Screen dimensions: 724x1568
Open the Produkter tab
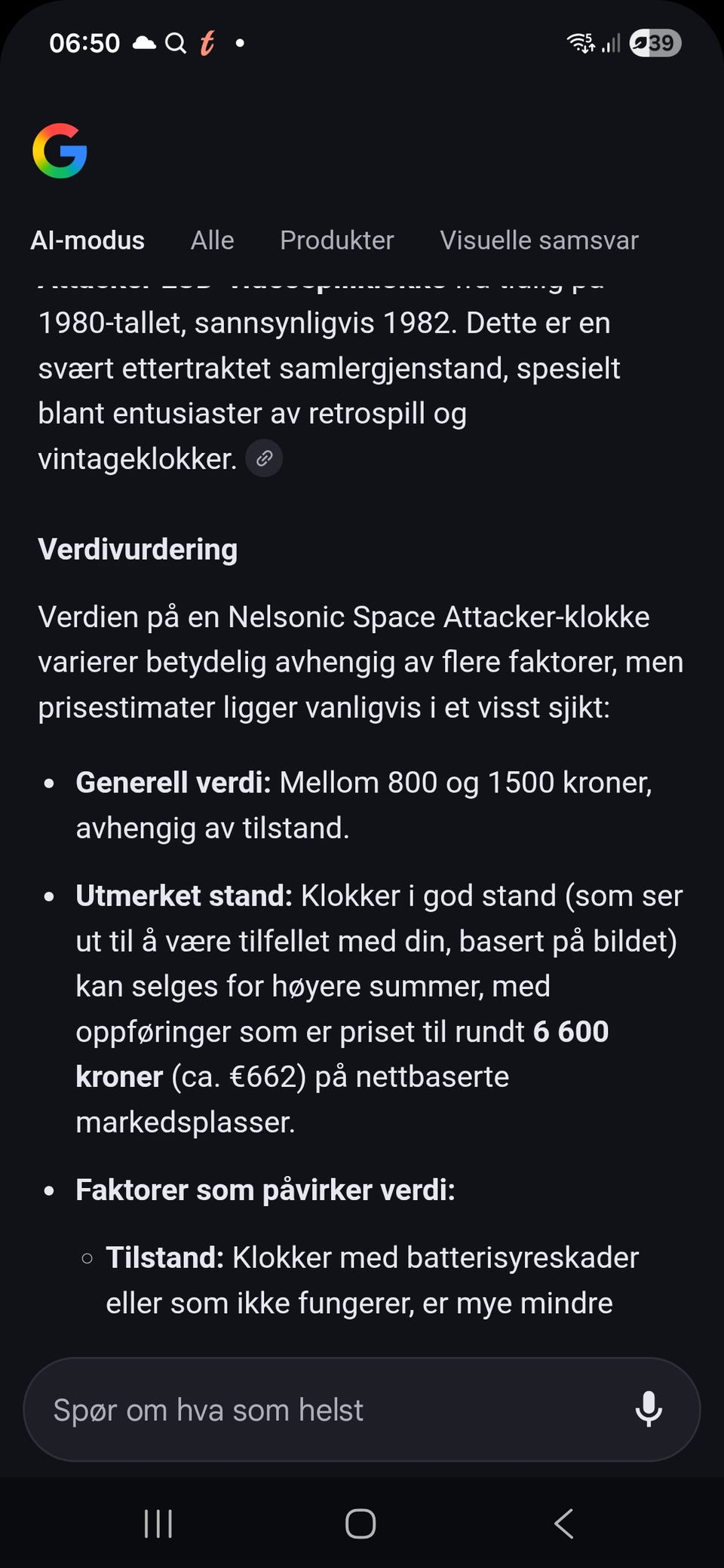point(336,240)
